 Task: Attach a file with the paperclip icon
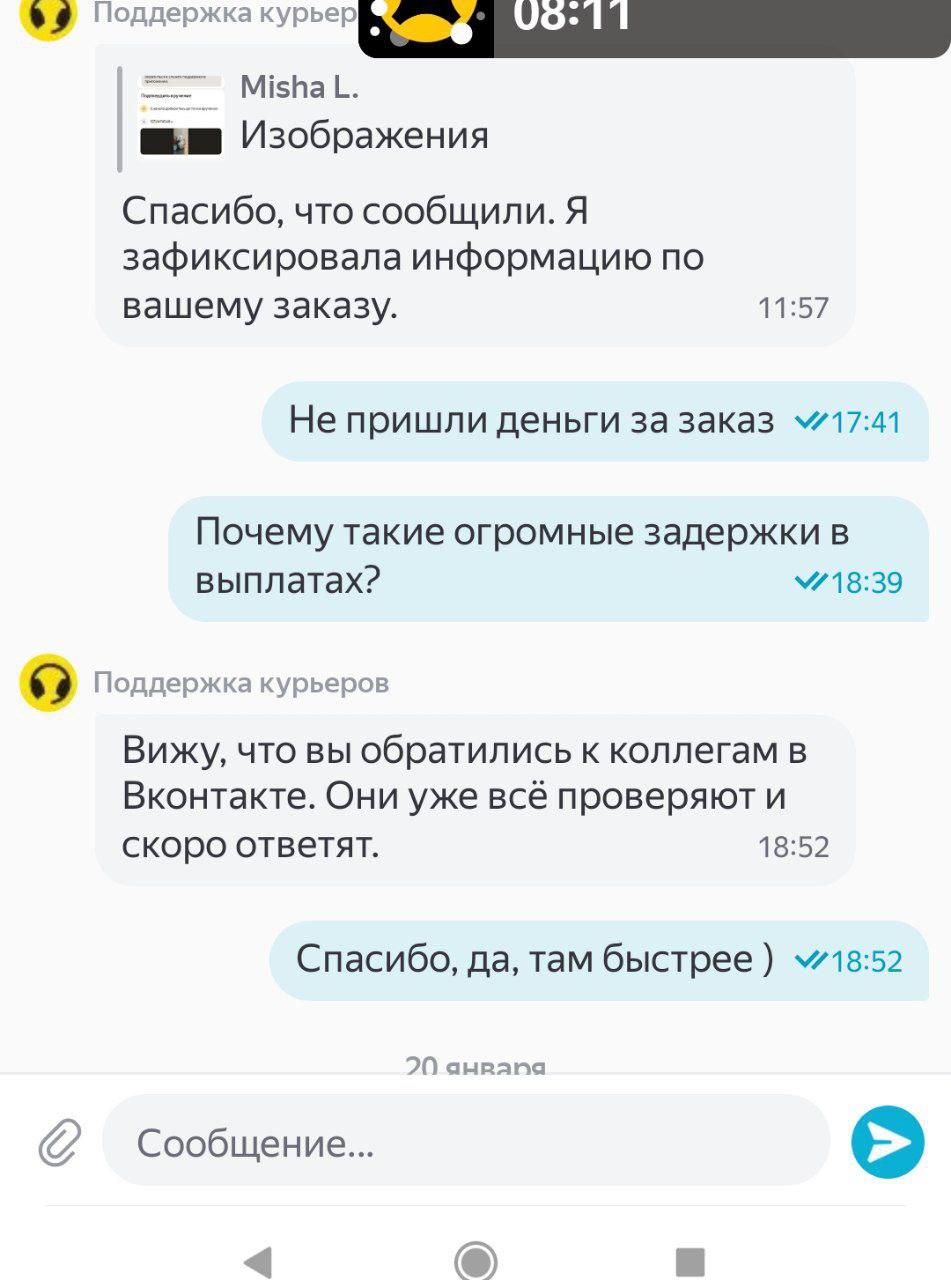point(60,1142)
